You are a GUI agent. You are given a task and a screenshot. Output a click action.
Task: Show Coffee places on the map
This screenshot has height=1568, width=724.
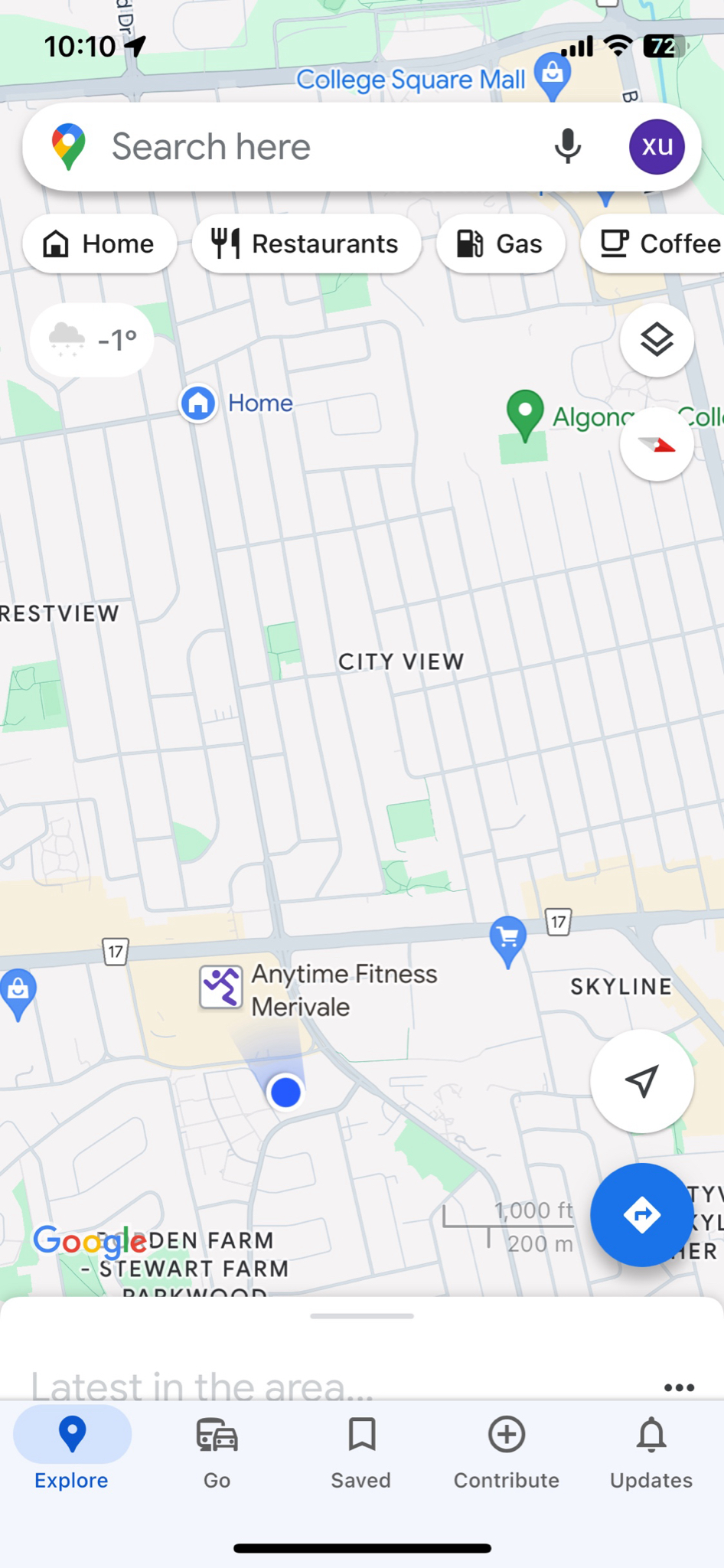(x=658, y=243)
